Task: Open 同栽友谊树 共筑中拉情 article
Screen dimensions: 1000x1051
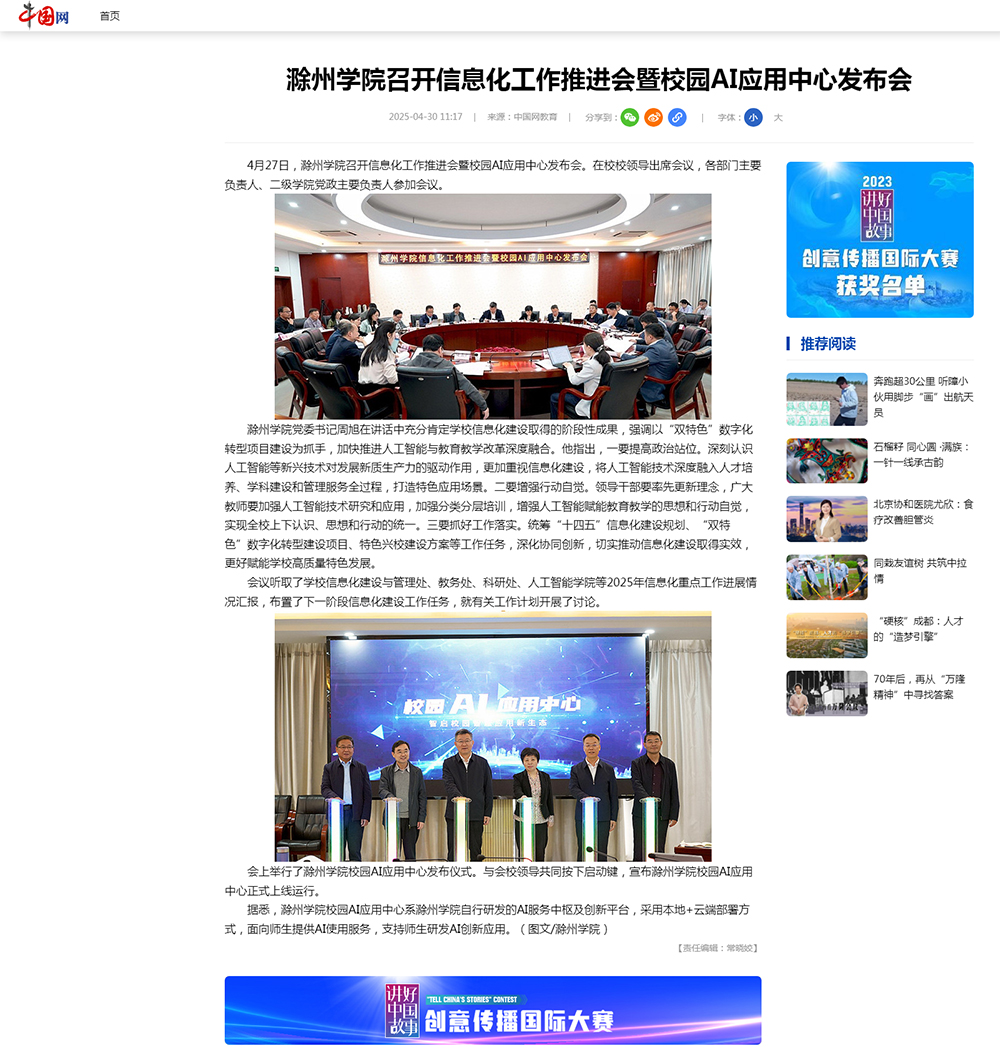Action: click(920, 570)
